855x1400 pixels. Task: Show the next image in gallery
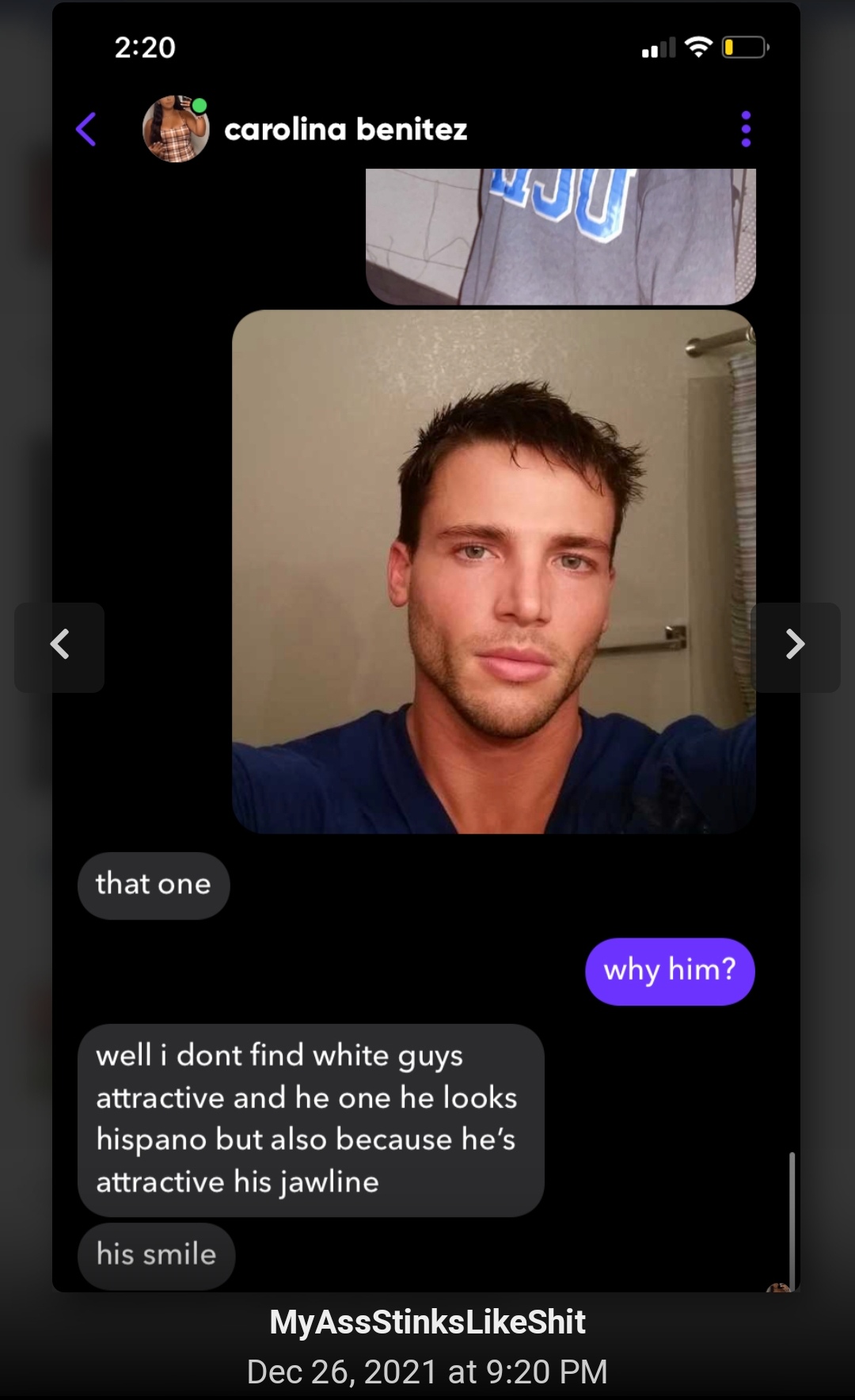coord(795,645)
